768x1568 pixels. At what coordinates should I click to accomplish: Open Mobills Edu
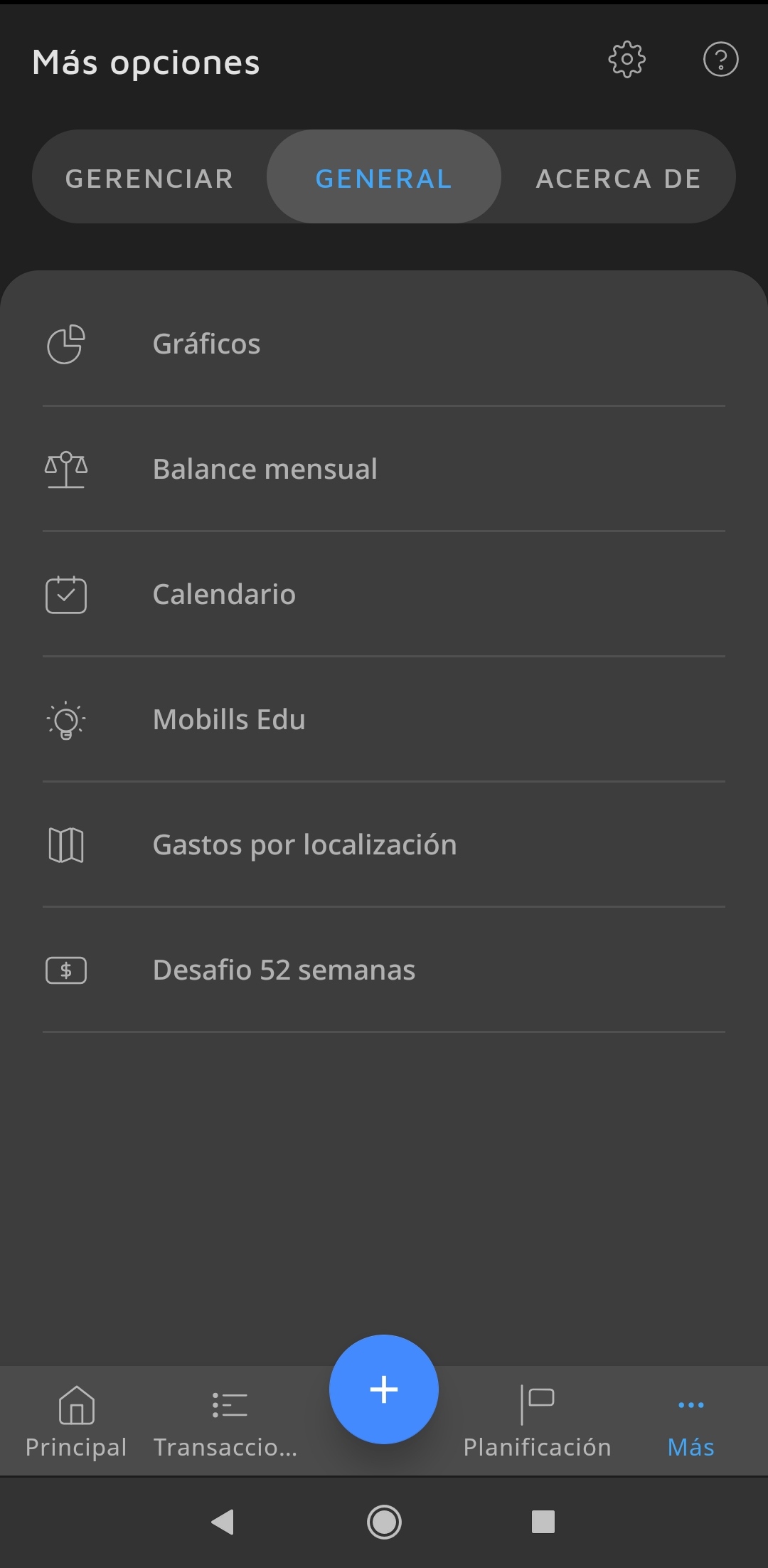[x=384, y=720]
